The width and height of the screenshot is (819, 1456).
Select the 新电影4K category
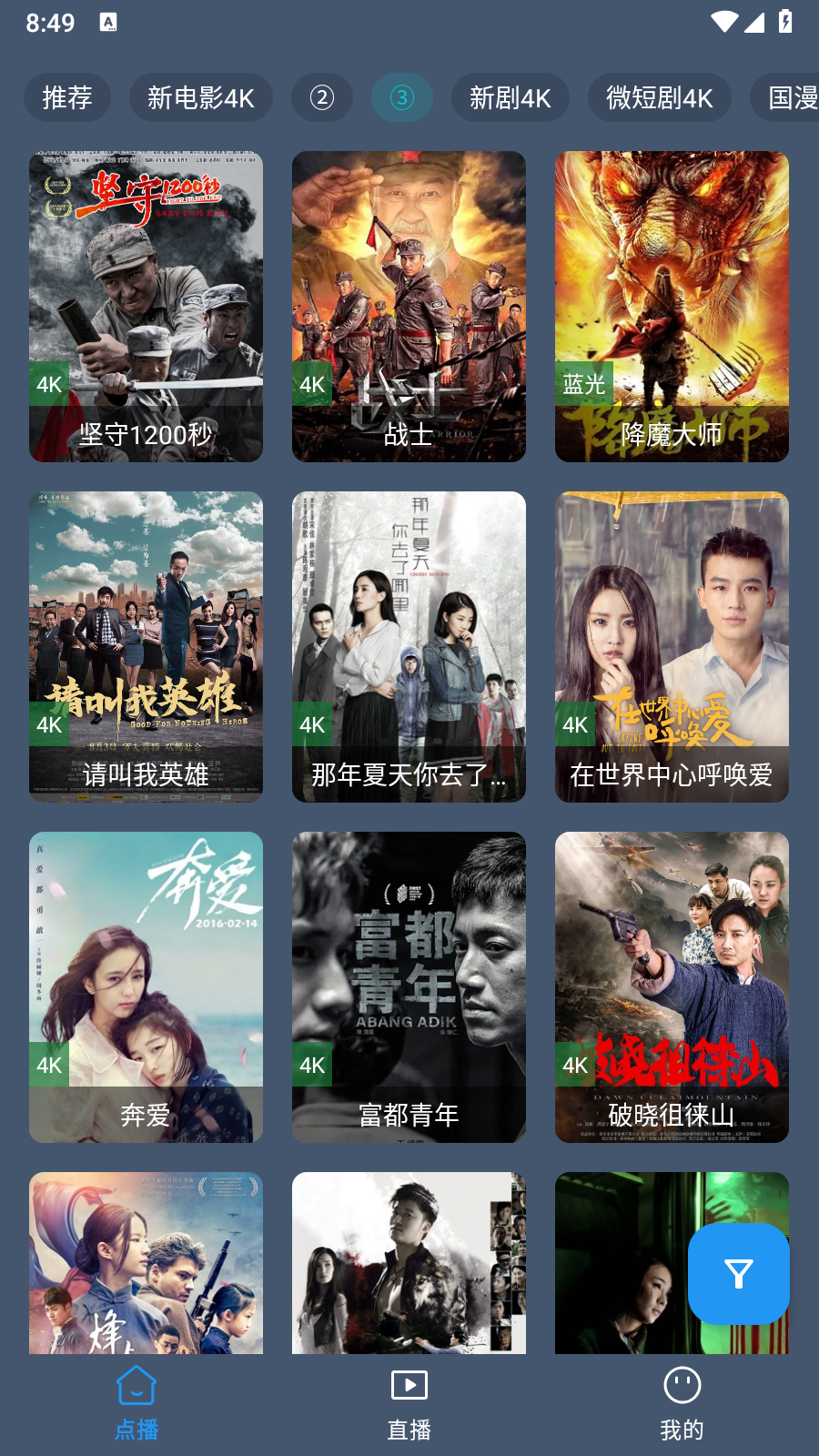pyautogui.click(x=200, y=97)
